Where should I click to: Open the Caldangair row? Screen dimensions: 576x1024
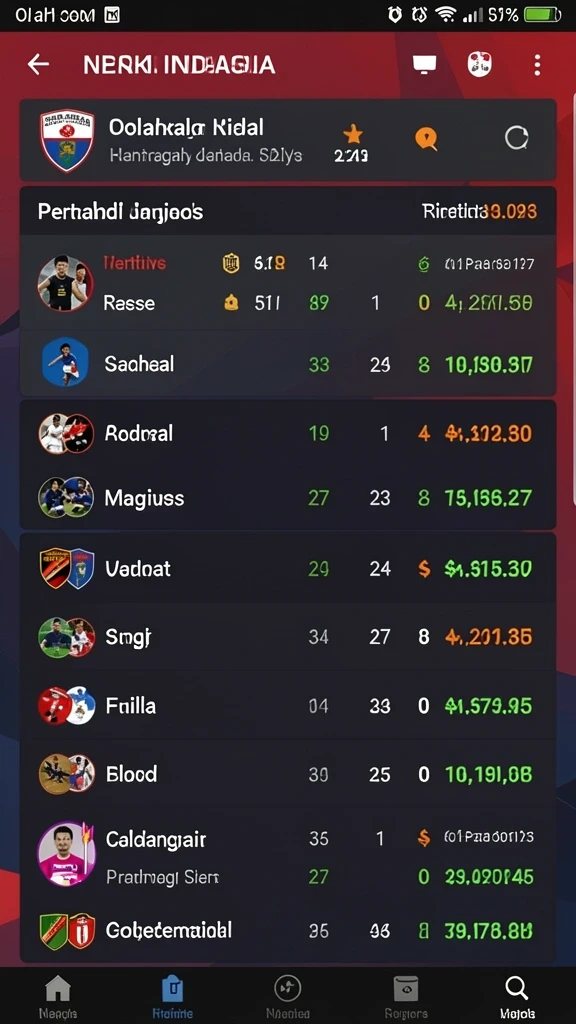[288, 856]
